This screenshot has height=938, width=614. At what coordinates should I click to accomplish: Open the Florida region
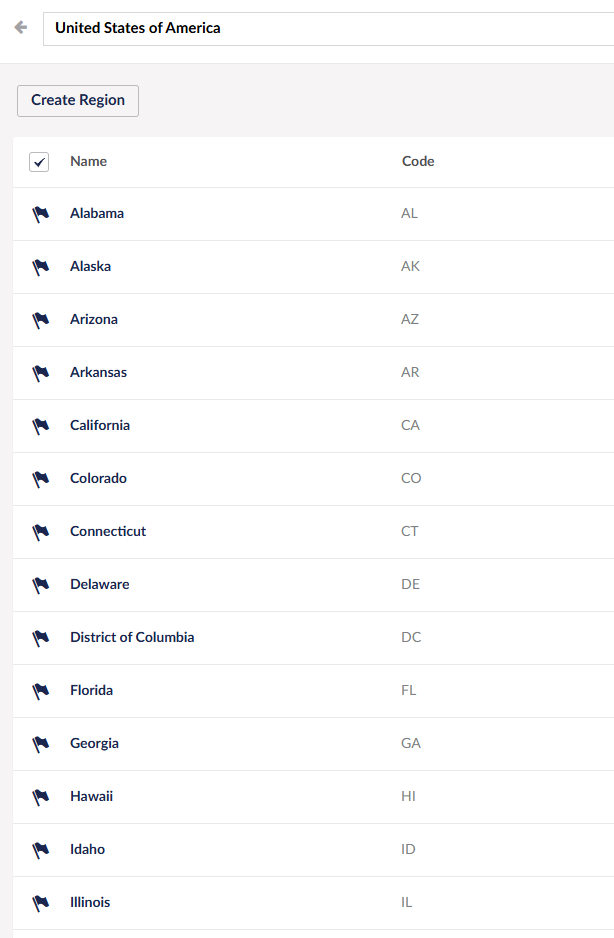[91, 690]
